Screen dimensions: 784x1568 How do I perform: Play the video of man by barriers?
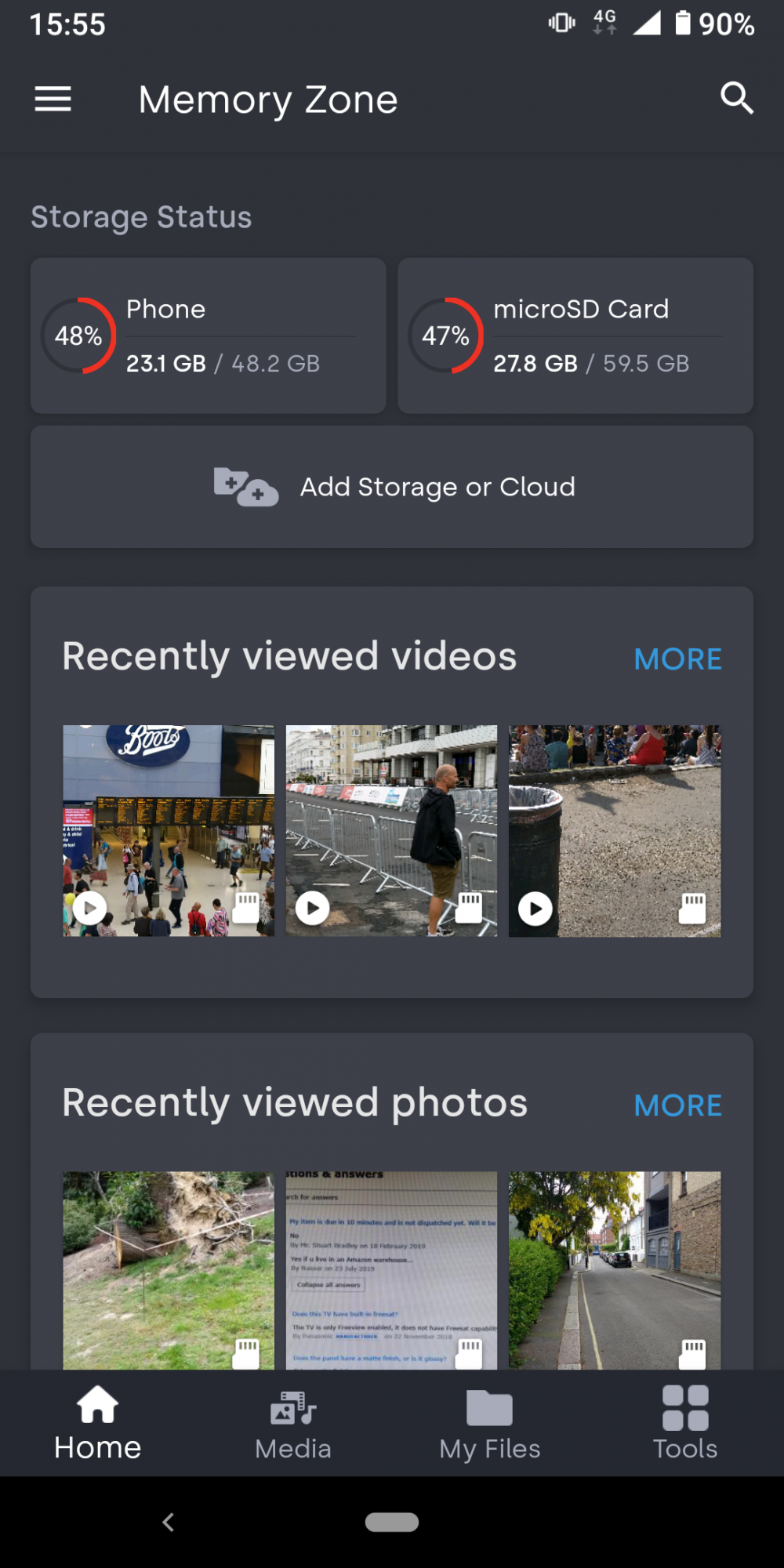(391, 830)
